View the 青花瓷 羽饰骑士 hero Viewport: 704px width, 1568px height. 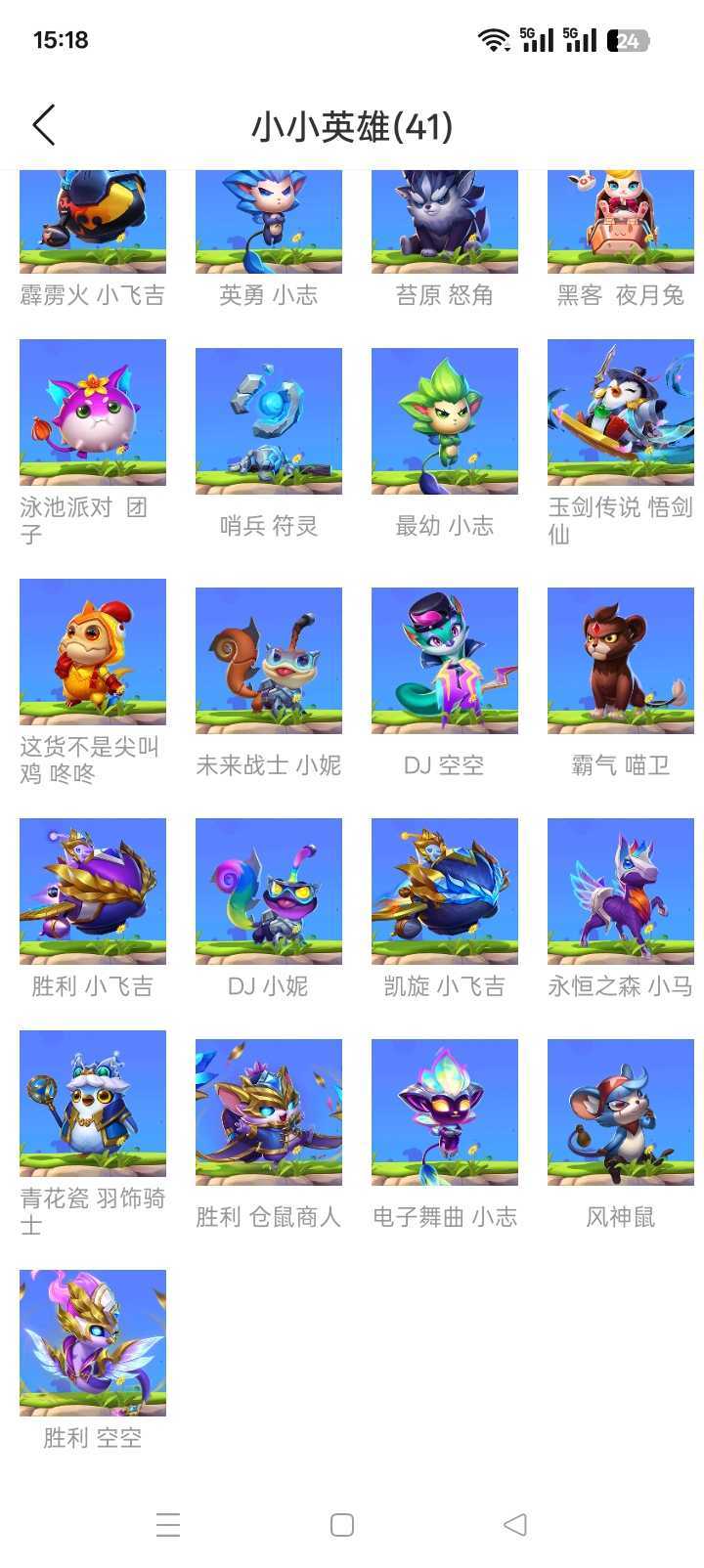click(93, 1104)
